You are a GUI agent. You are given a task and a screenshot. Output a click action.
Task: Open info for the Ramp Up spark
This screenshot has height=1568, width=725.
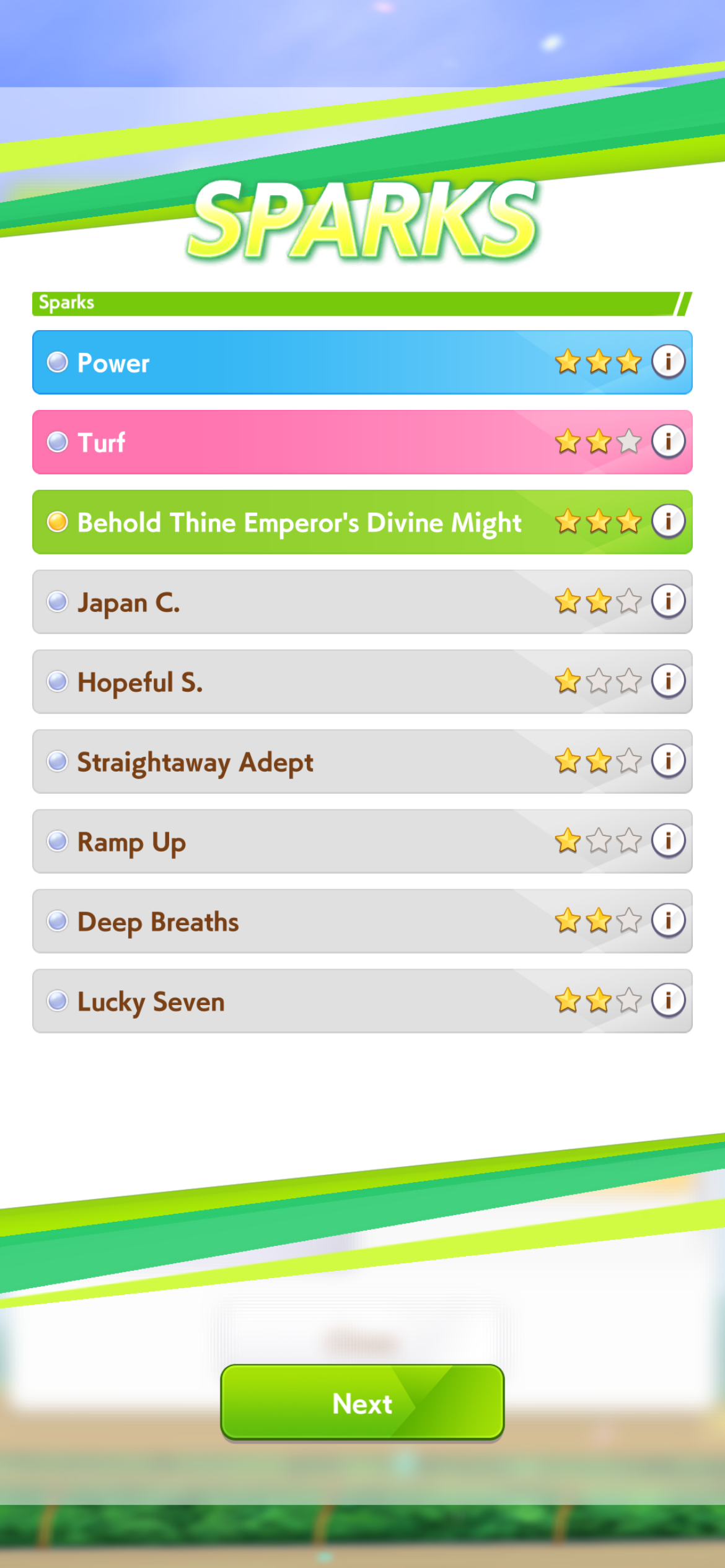pos(668,840)
